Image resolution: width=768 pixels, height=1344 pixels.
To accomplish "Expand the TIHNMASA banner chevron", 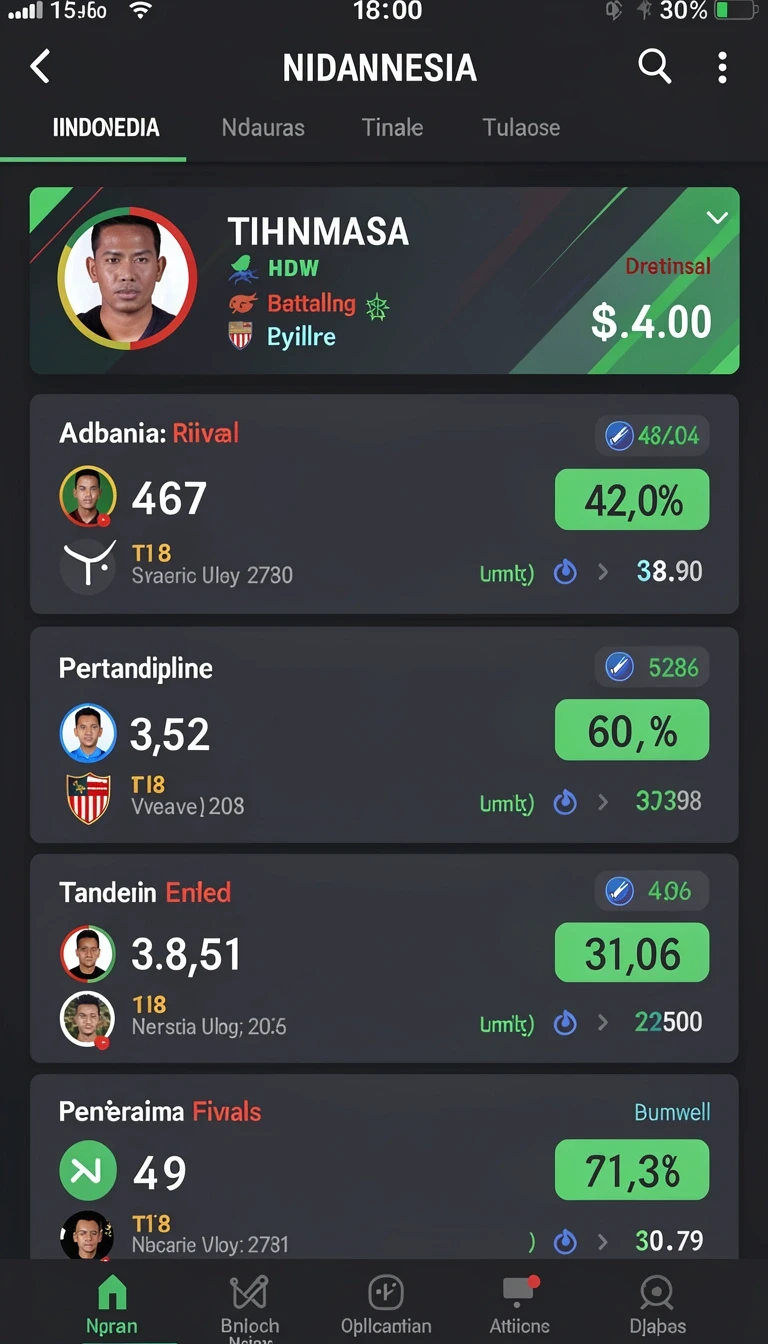I will tap(717, 217).
